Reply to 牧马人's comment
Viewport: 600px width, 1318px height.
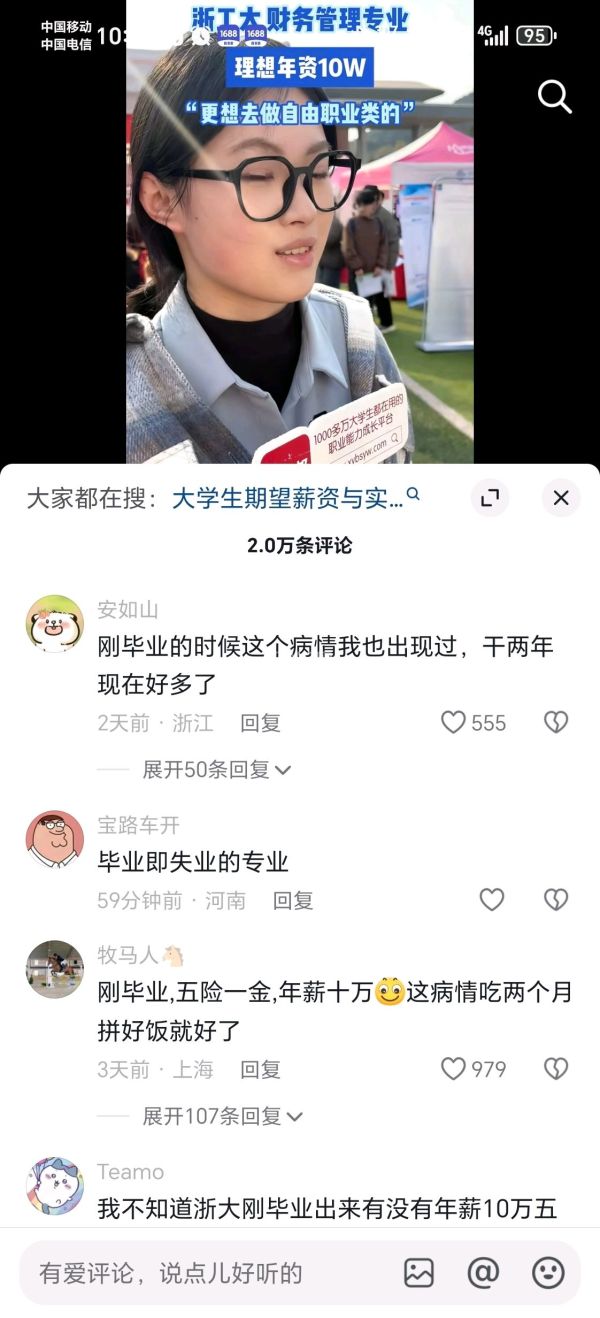pos(260,1070)
